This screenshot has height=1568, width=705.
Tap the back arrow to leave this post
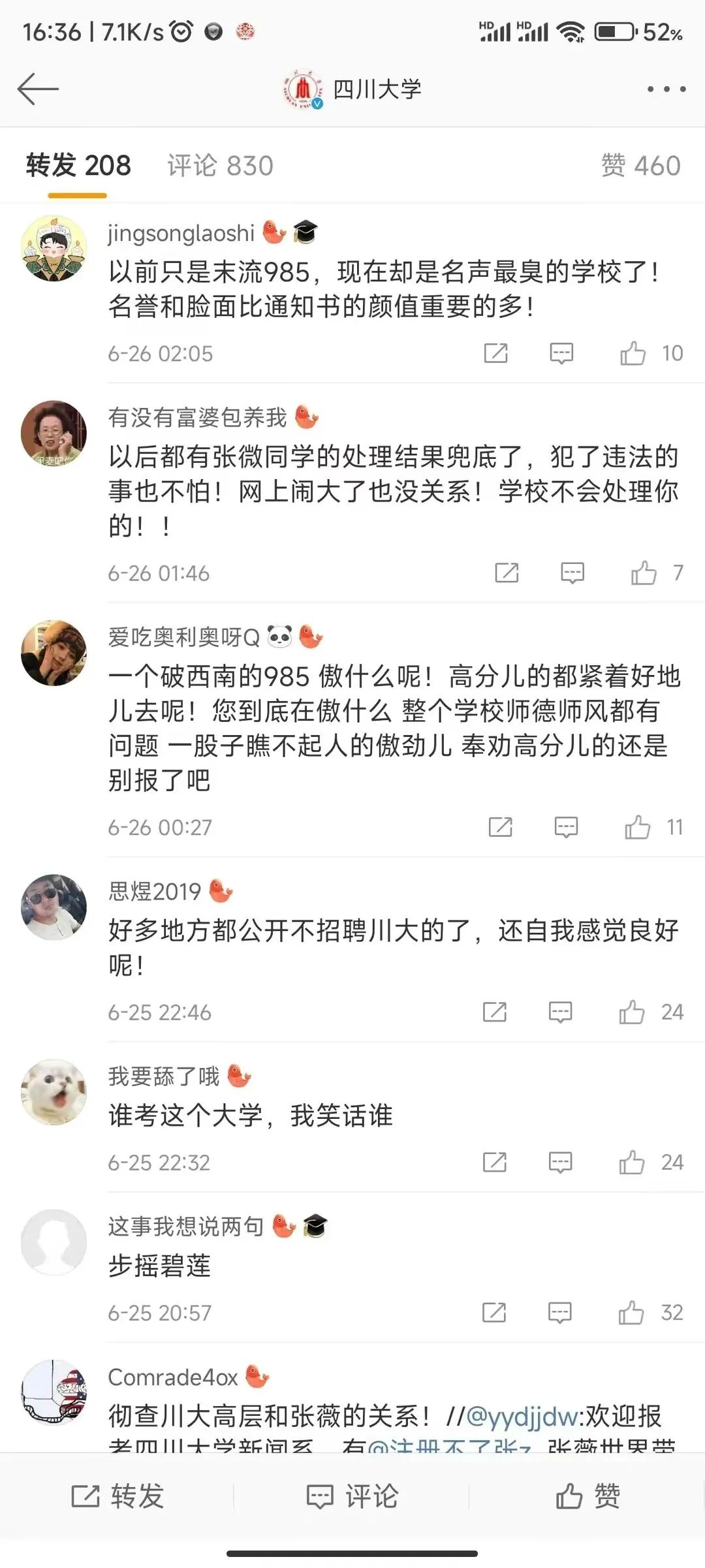click(x=37, y=88)
